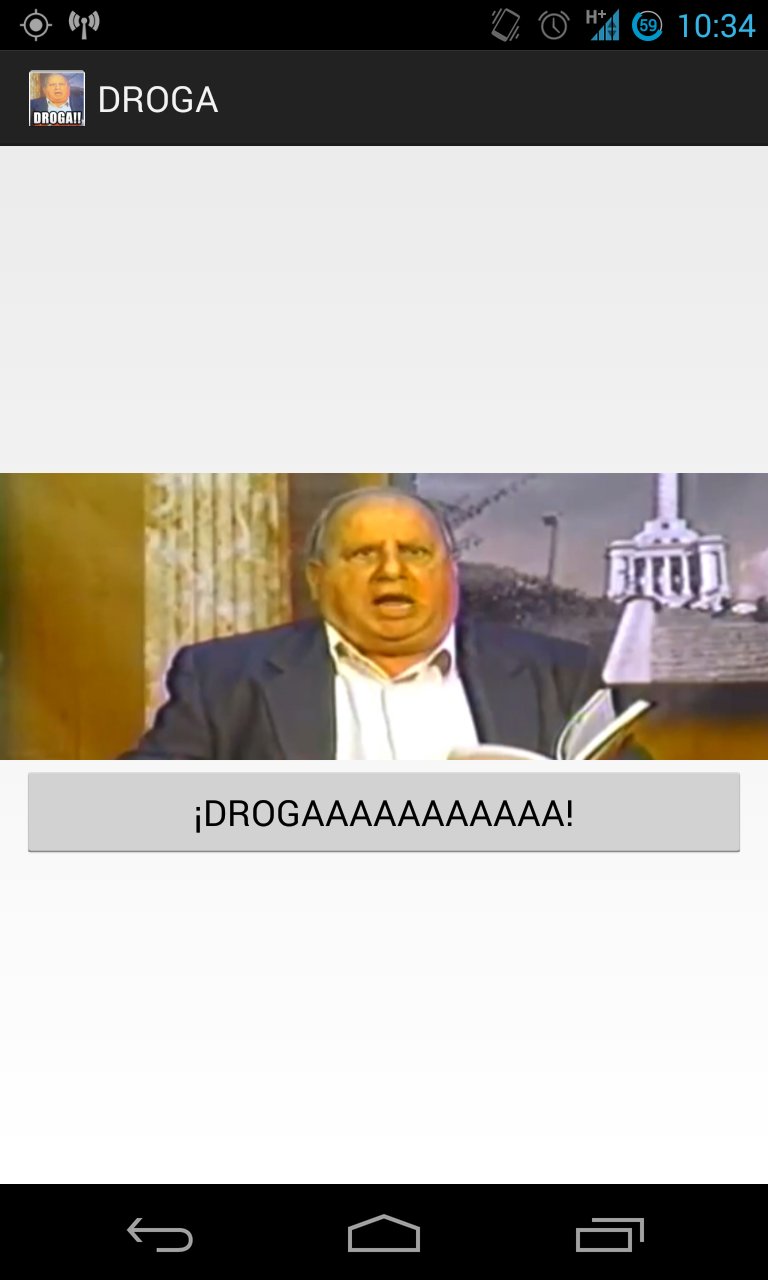This screenshot has width=768, height=1280.
Task: Tap the ¡DROGAAAAAAAAAAA! button
Action: (x=384, y=812)
